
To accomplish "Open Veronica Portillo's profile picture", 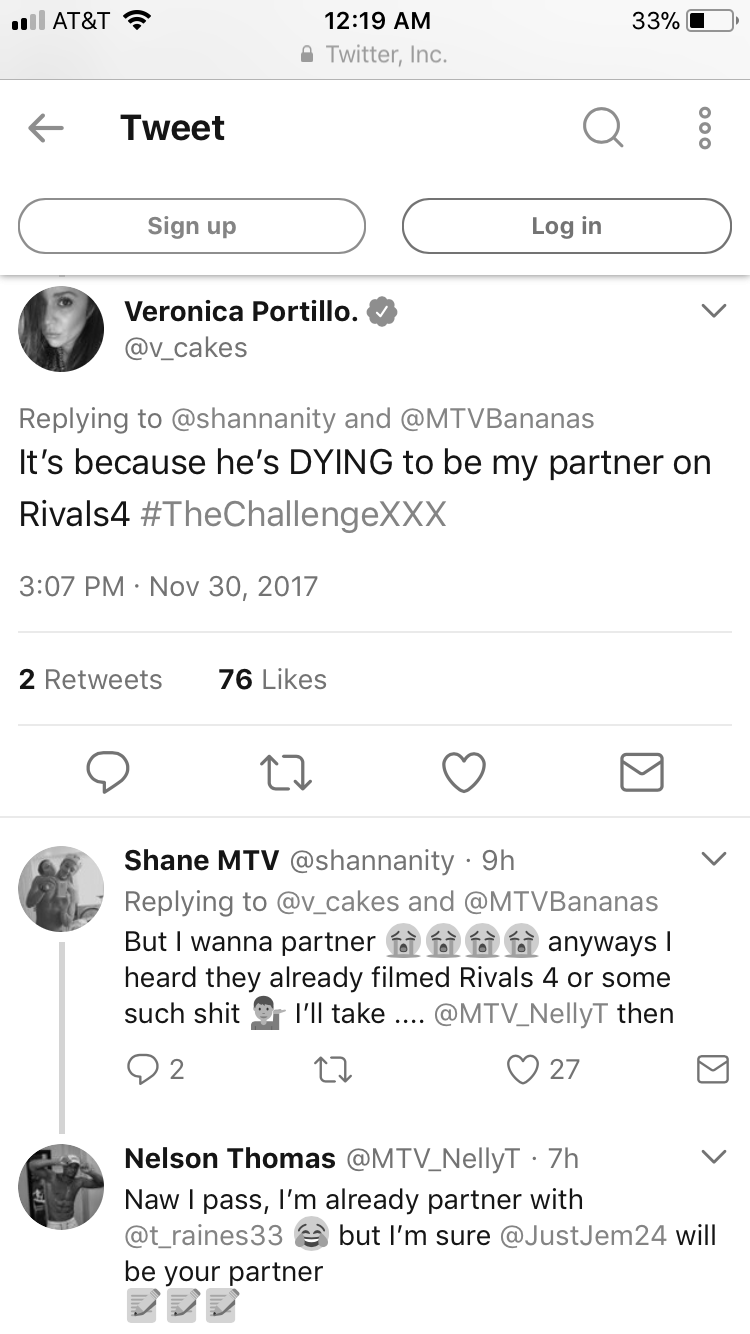I will click(61, 329).
